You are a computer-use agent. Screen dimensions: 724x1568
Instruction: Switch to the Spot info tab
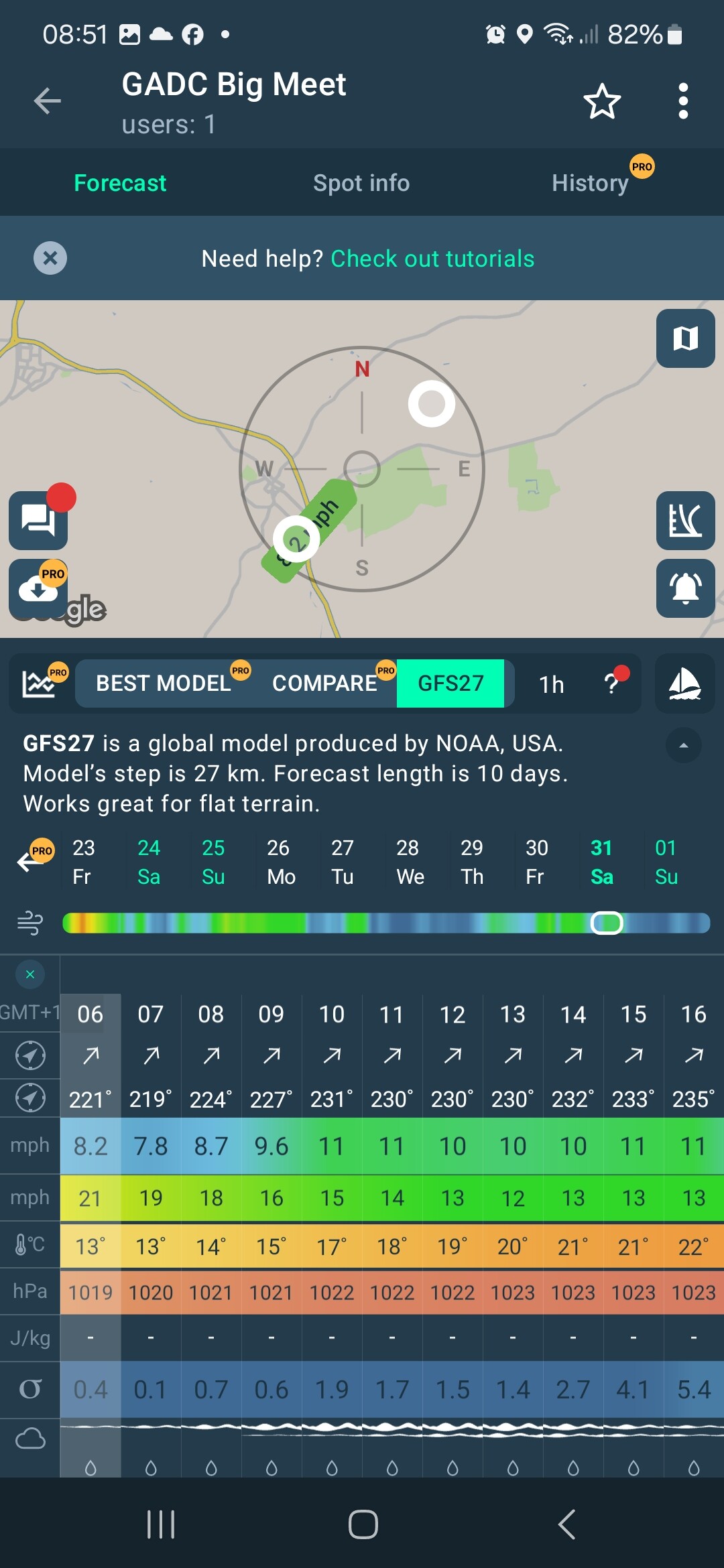pos(361,183)
